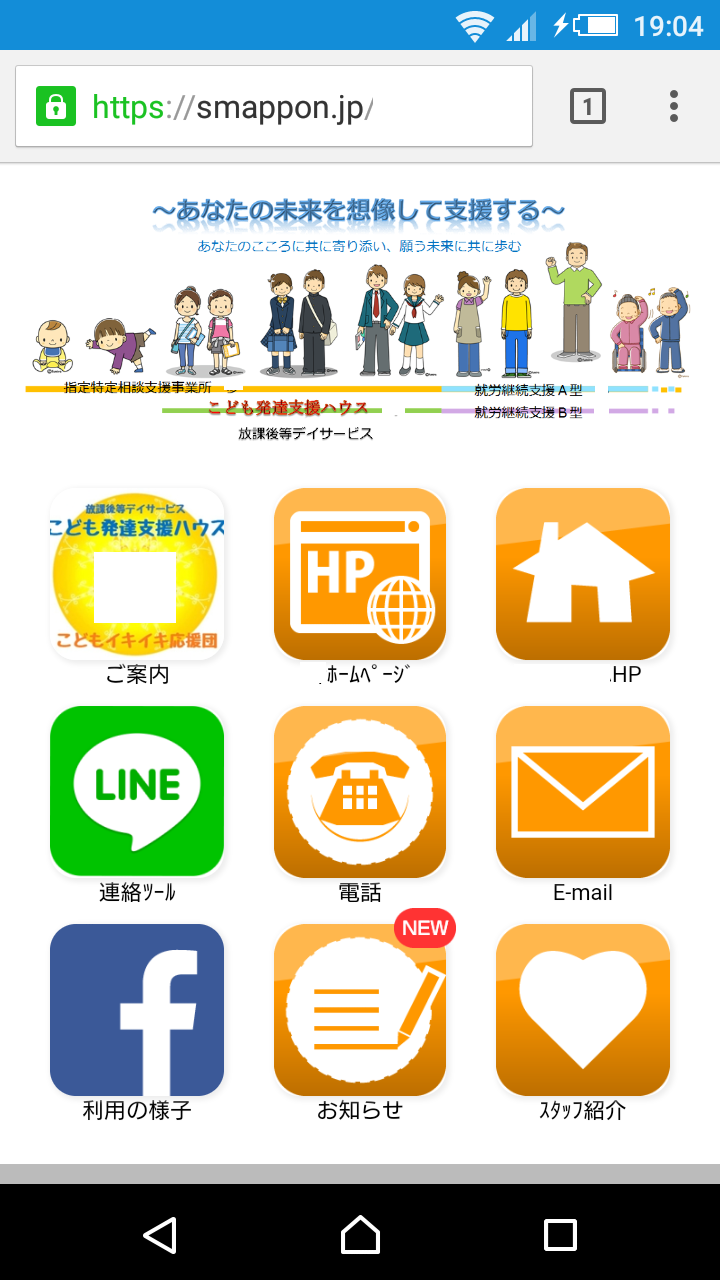
Task: Tap the smappon.jp address bar
Action: click(273, 107)
